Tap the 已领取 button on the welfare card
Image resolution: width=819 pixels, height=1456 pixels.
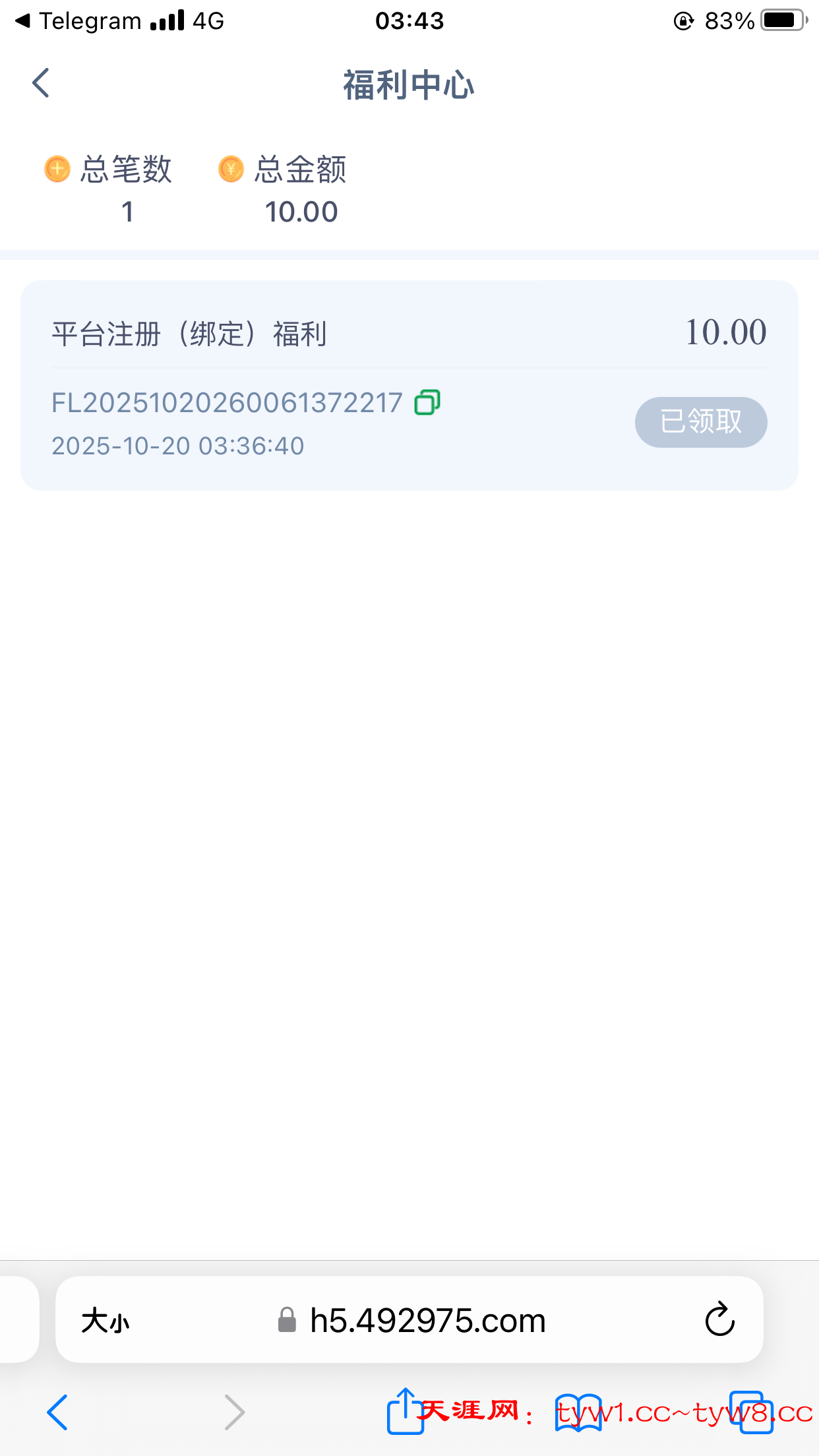point(700,422)
